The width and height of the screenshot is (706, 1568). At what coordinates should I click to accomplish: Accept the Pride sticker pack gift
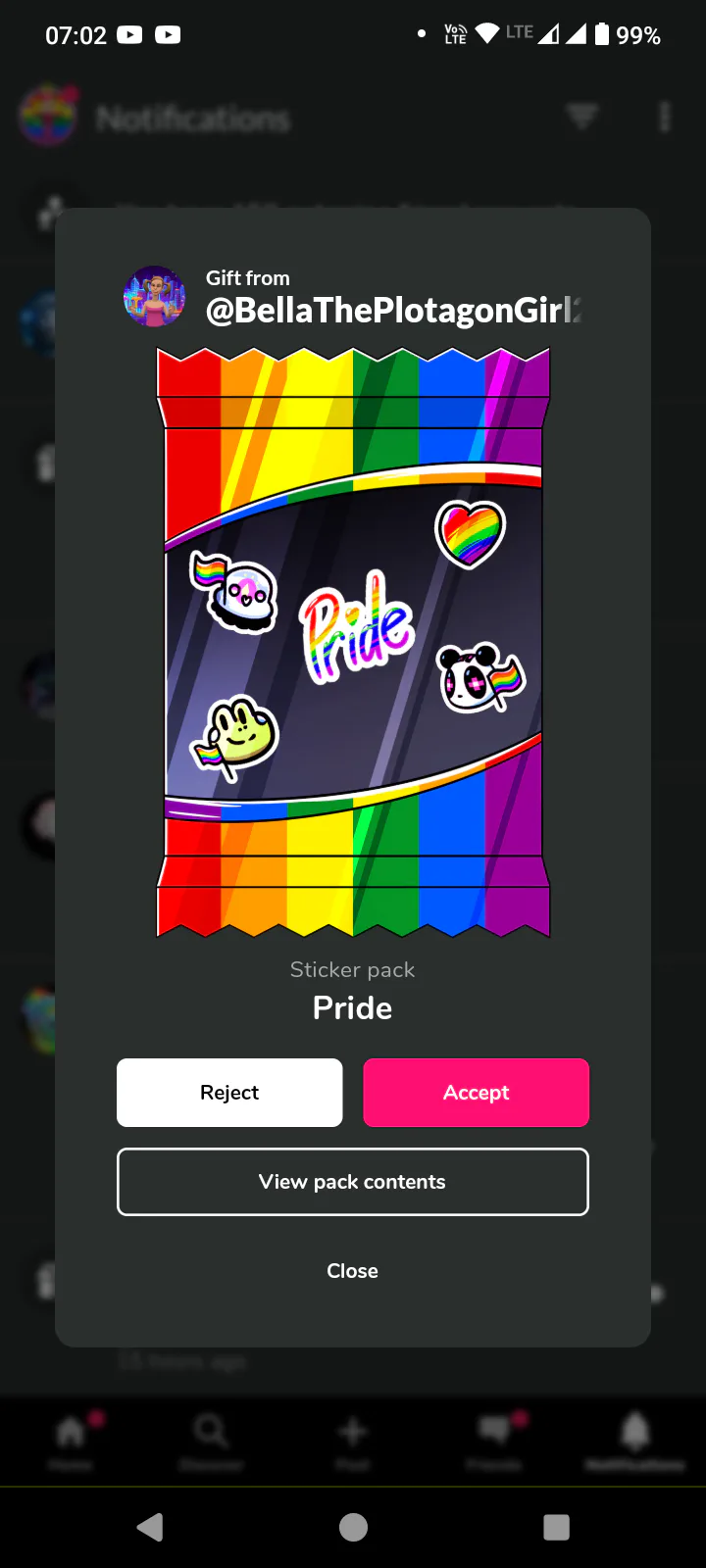[477, 1093]
